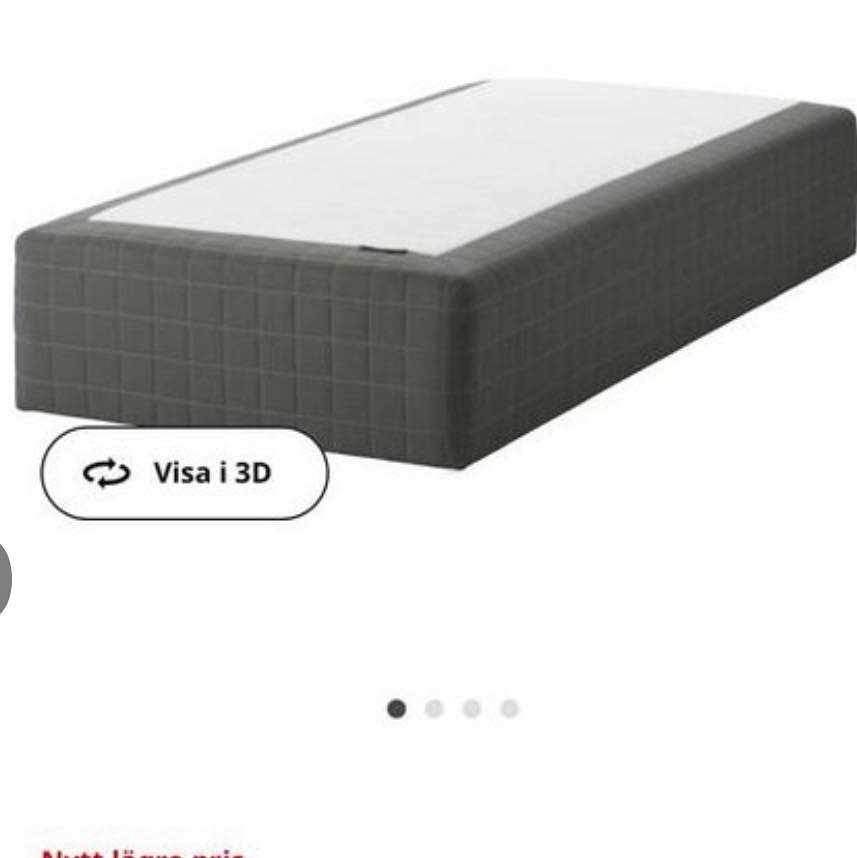The image size is (857, 858).
Task: Jump to the last image indicator dot
Action: coord(510,709)
